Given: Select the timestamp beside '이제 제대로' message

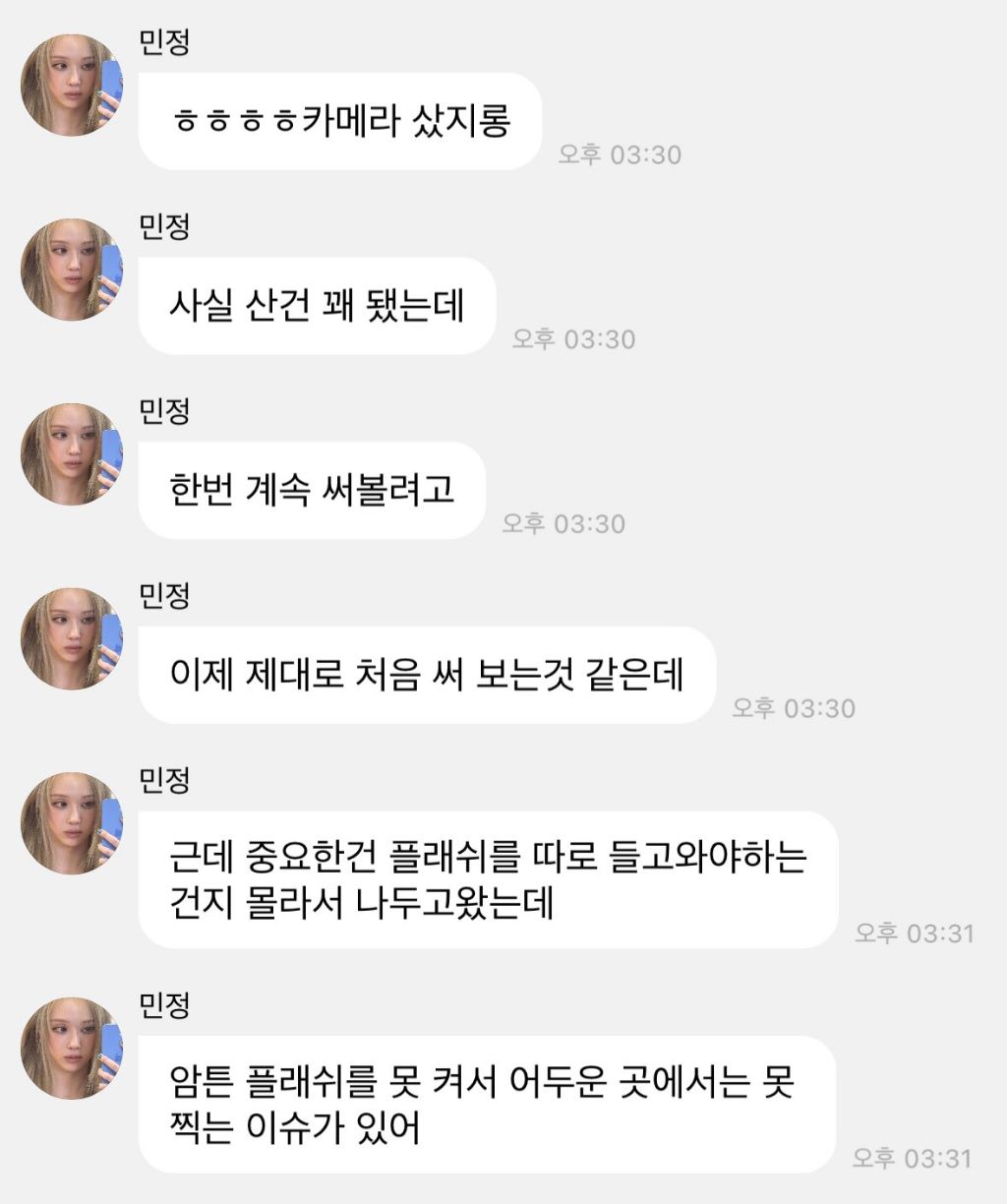Looking at the screenshot, I should 792,706.
